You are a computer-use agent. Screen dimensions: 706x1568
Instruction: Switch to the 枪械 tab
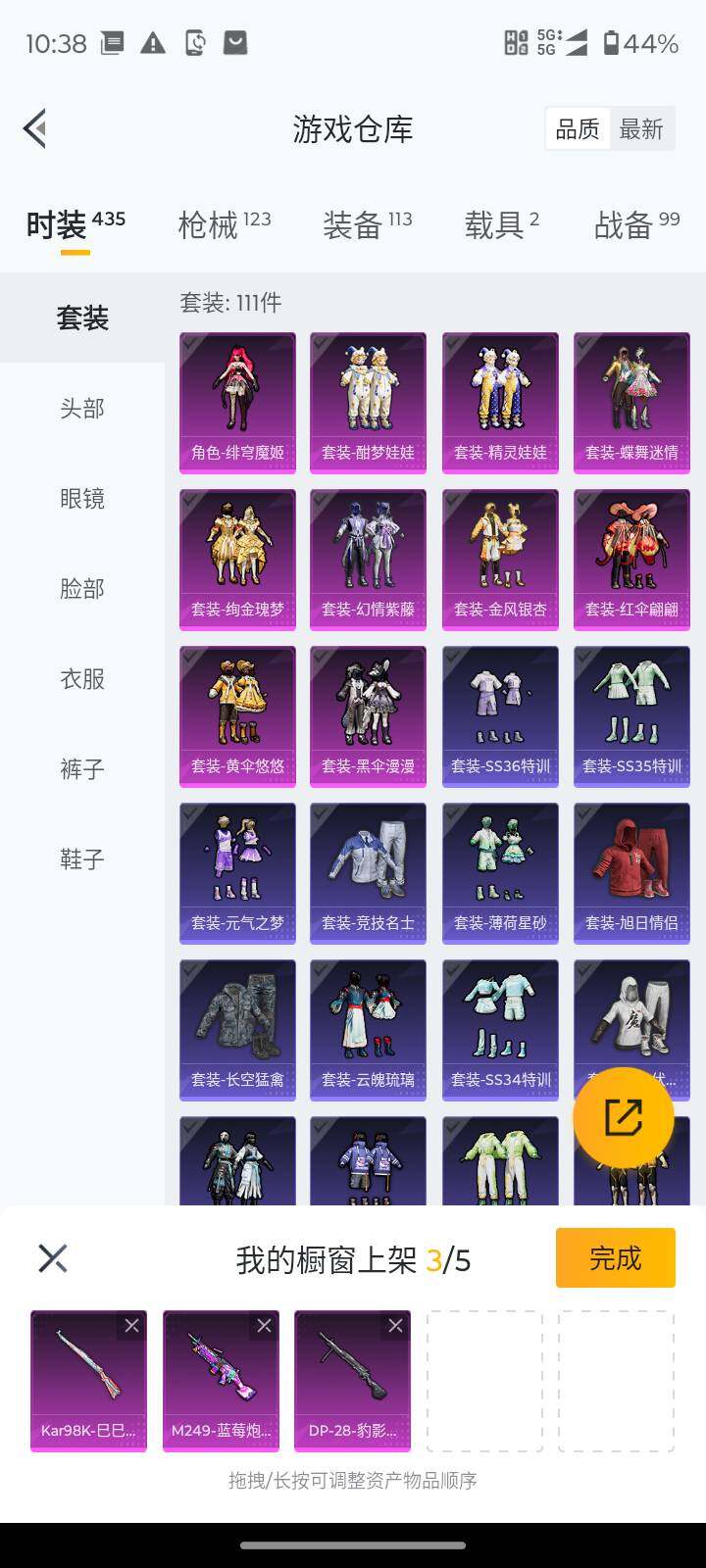[225, 224]
